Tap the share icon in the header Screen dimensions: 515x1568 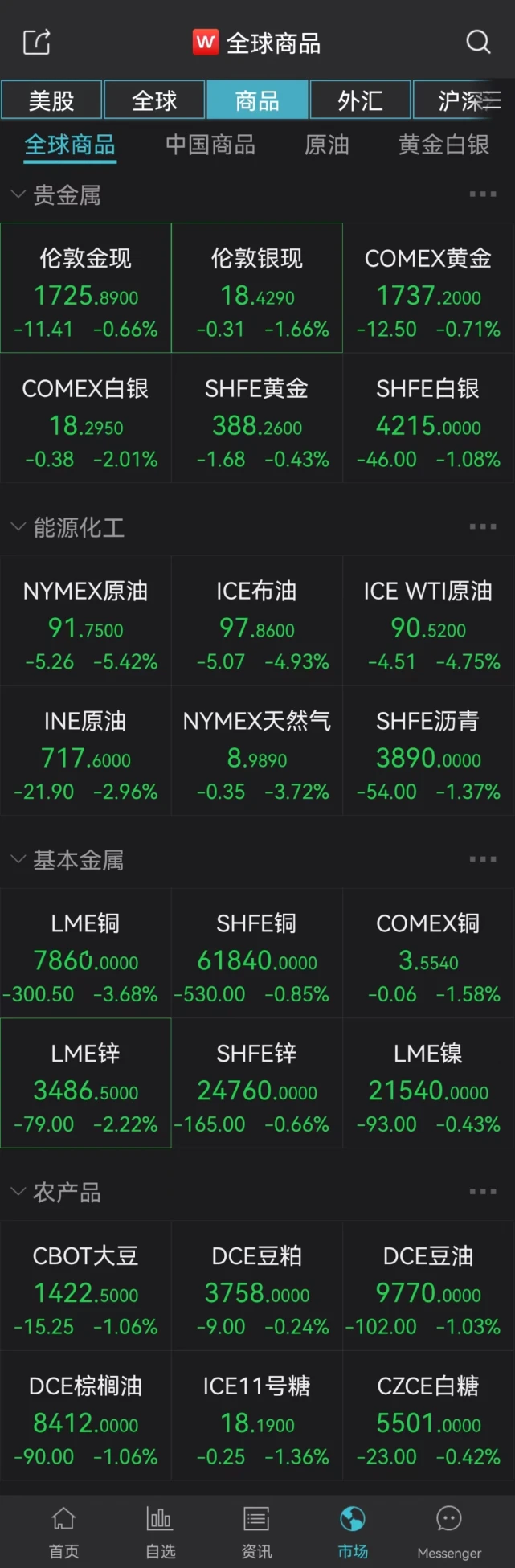coord(37,42)
